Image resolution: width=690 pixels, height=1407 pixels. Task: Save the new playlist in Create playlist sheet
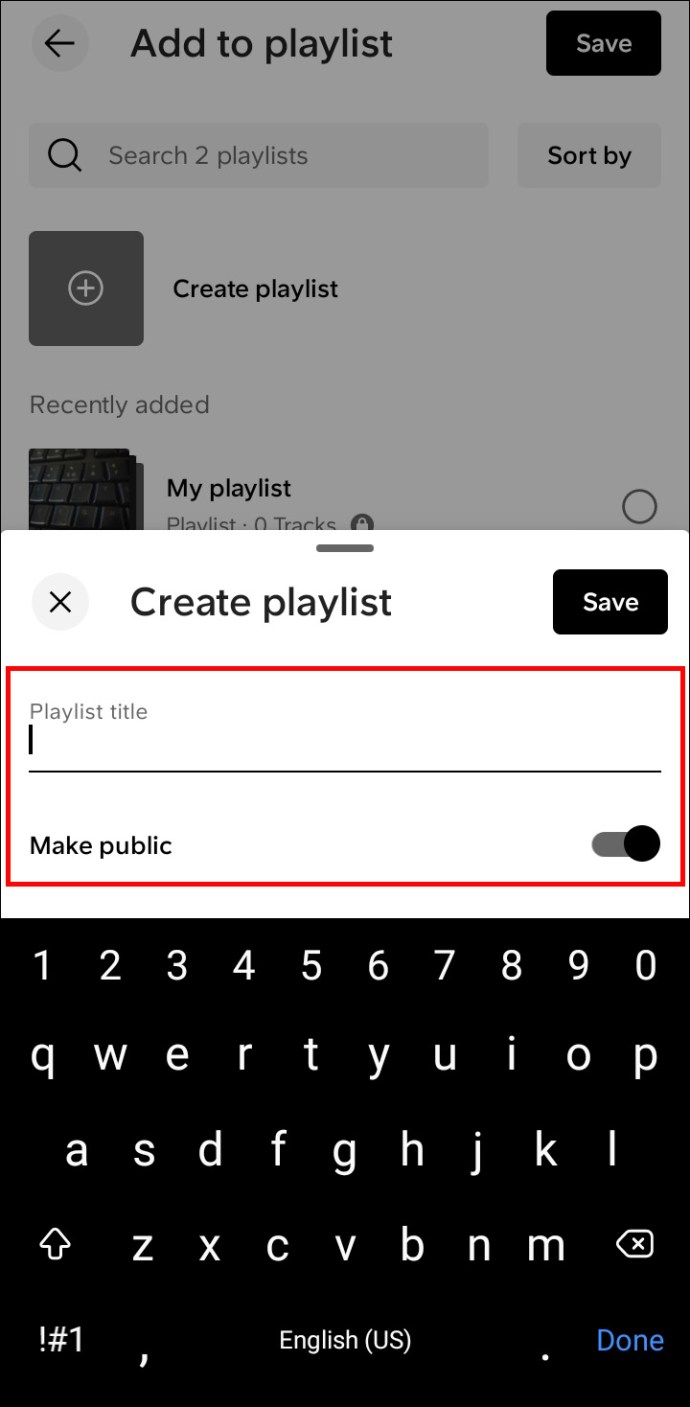point(610,602)
